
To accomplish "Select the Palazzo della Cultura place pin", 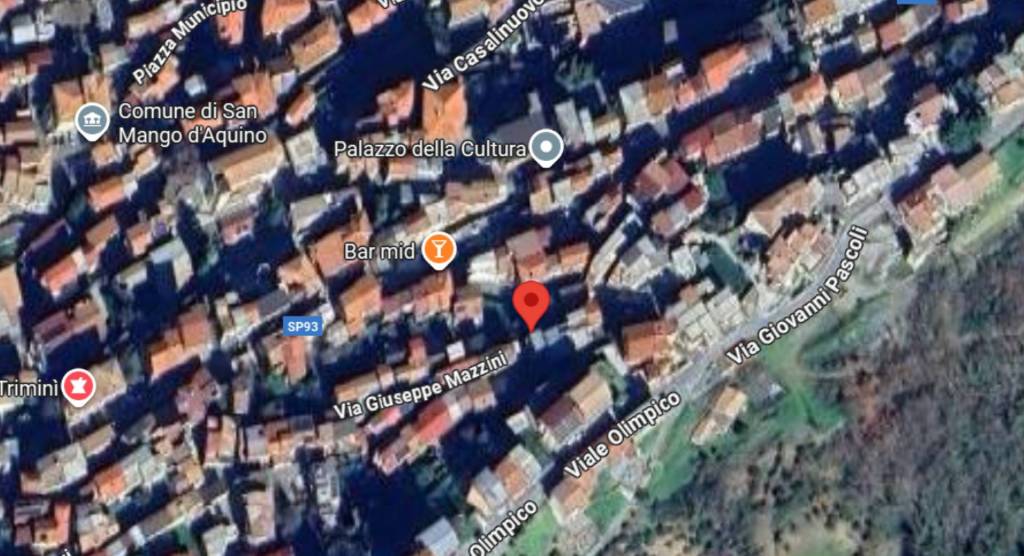I will (x=546, y=149).
